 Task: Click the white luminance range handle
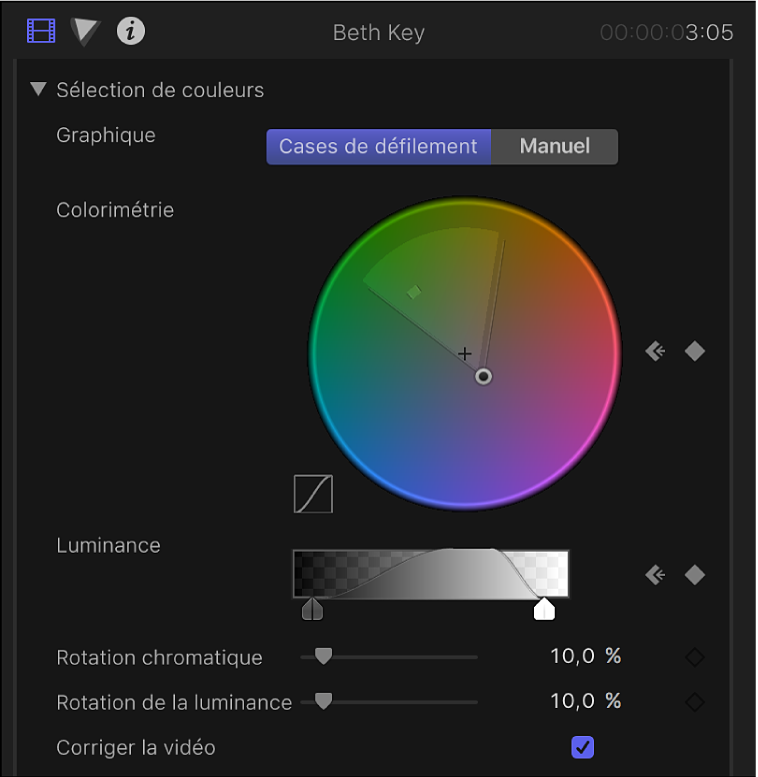[546, 606]
